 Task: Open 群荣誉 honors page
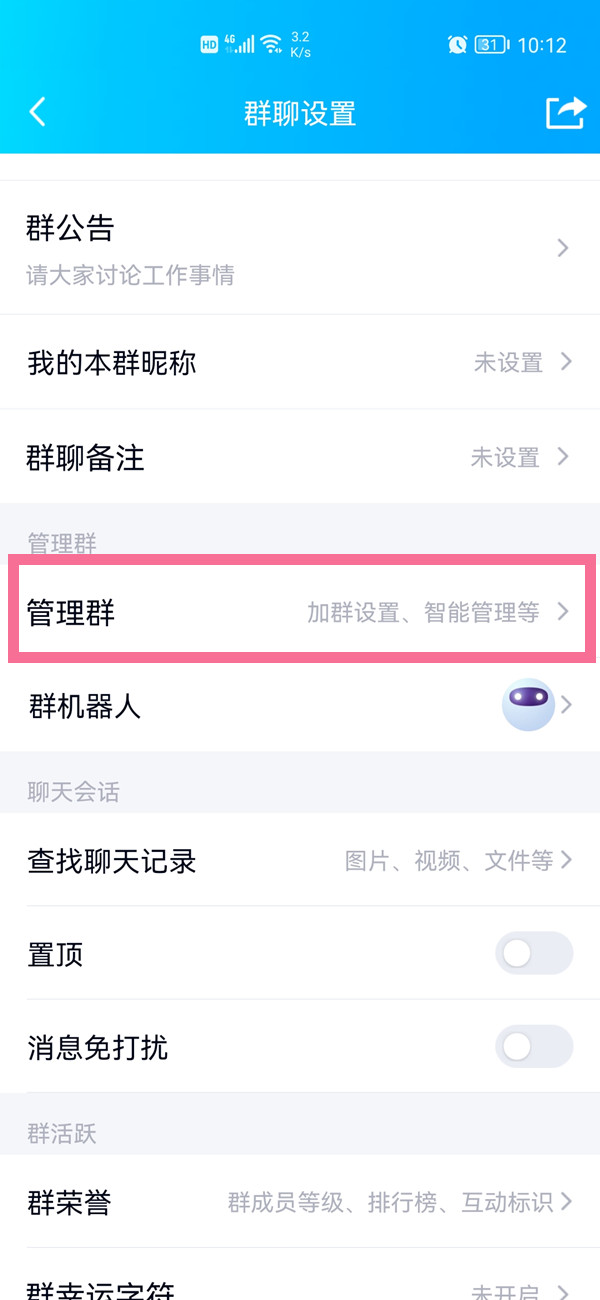tap(300, 1201)
